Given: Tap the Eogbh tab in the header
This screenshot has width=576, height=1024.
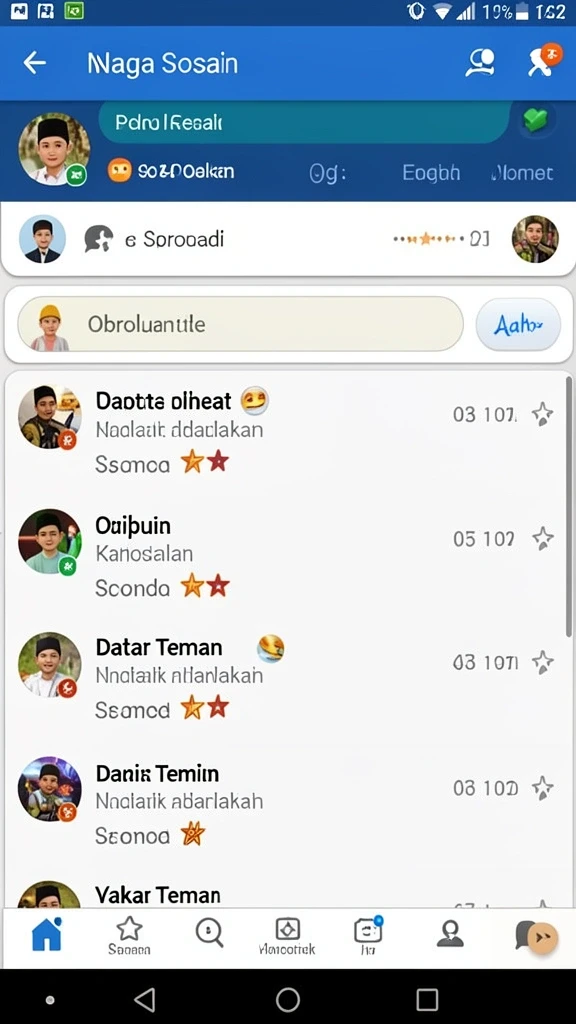Looking at the screenshot, I should pos(431,173).
